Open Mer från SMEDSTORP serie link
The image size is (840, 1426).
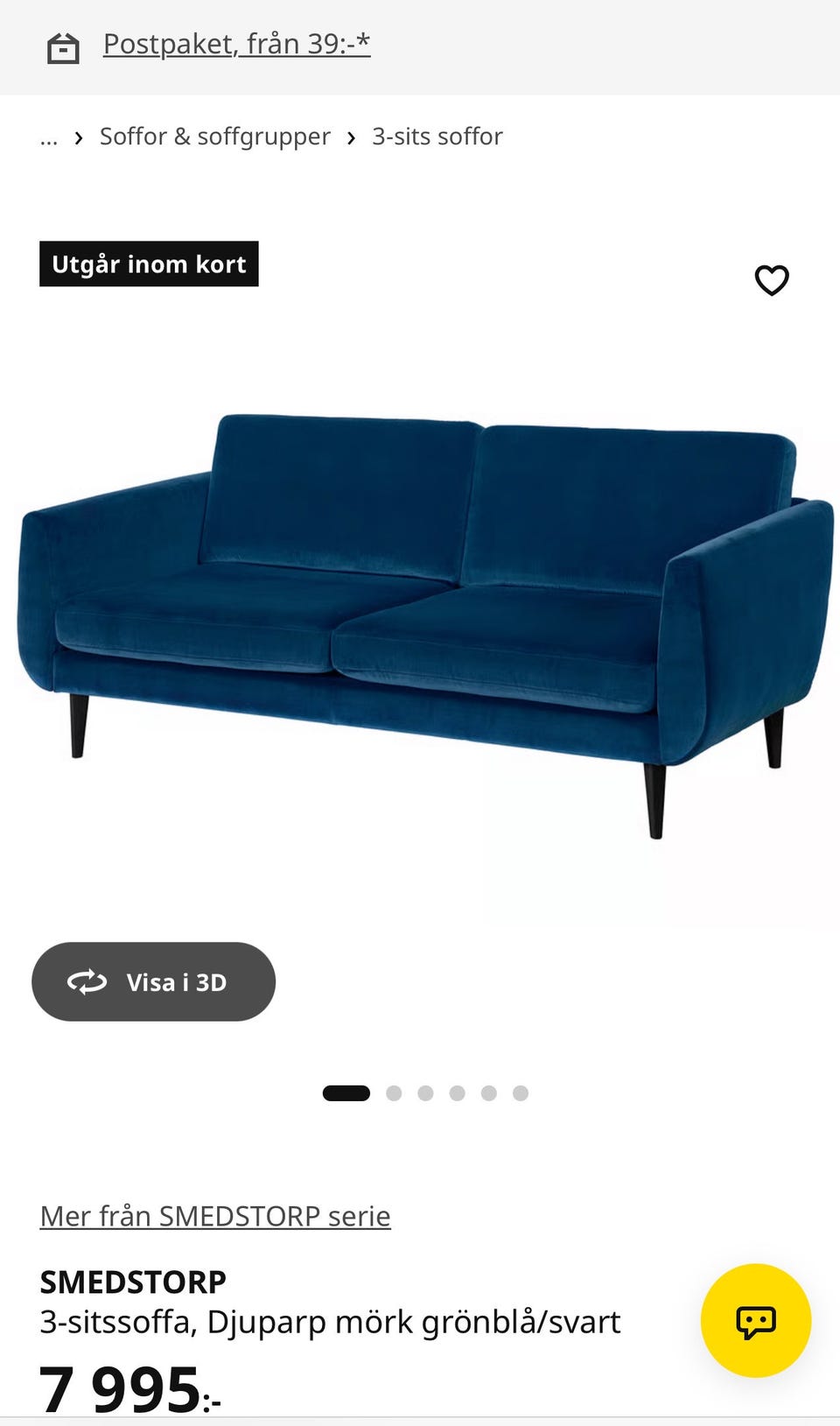point(215,1216)
